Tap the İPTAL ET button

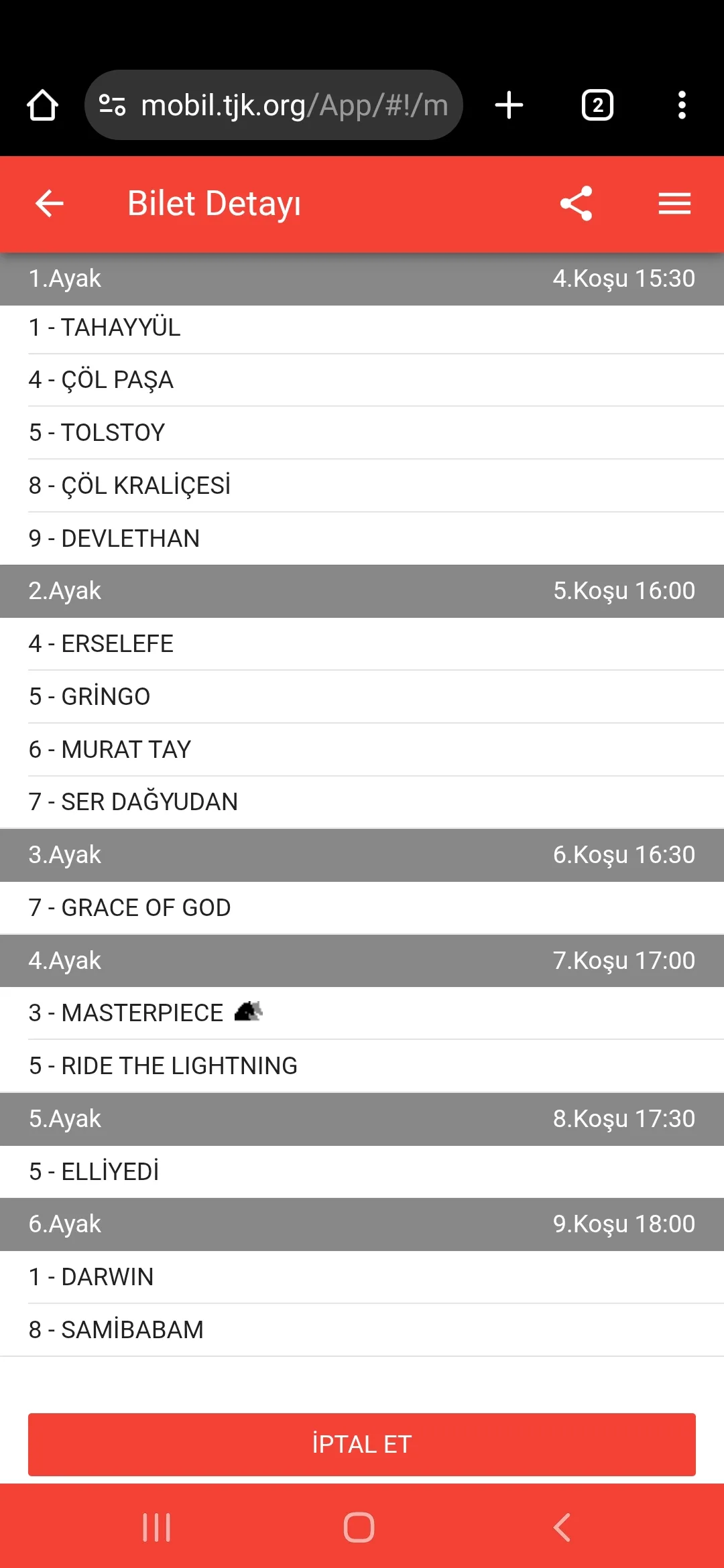[x=362, y=1444]
